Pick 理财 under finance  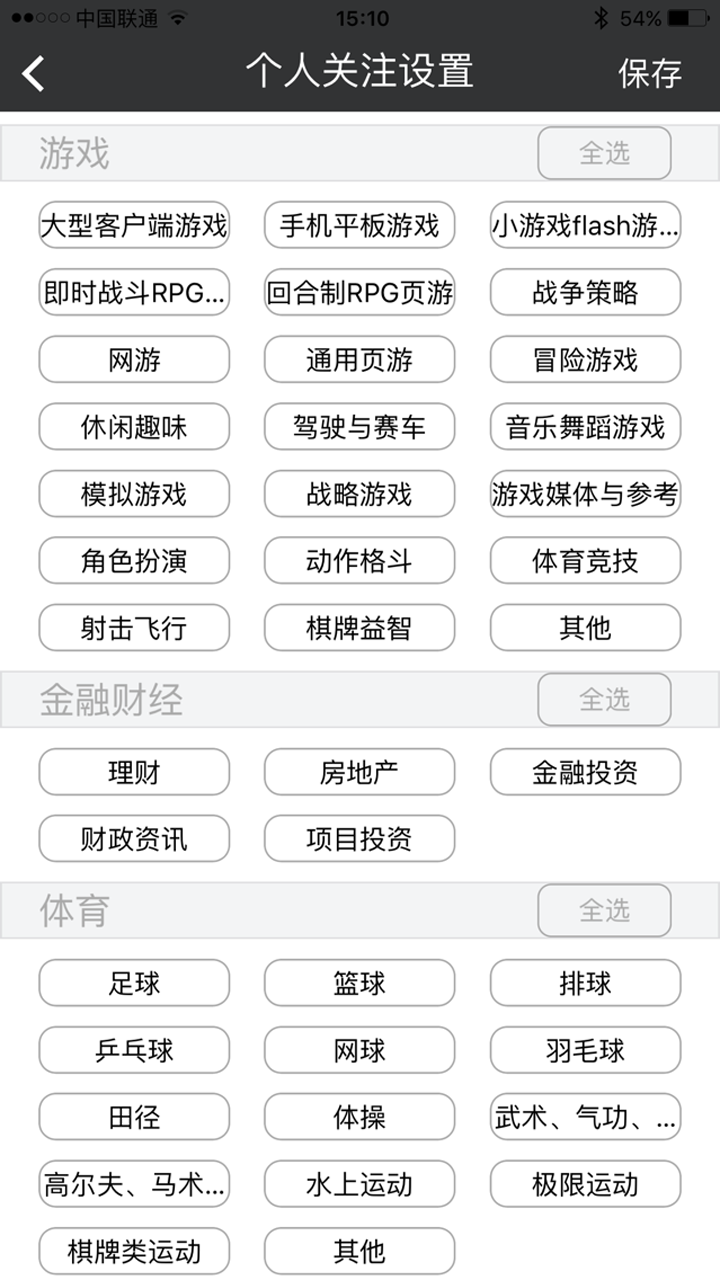click(134, 772)
